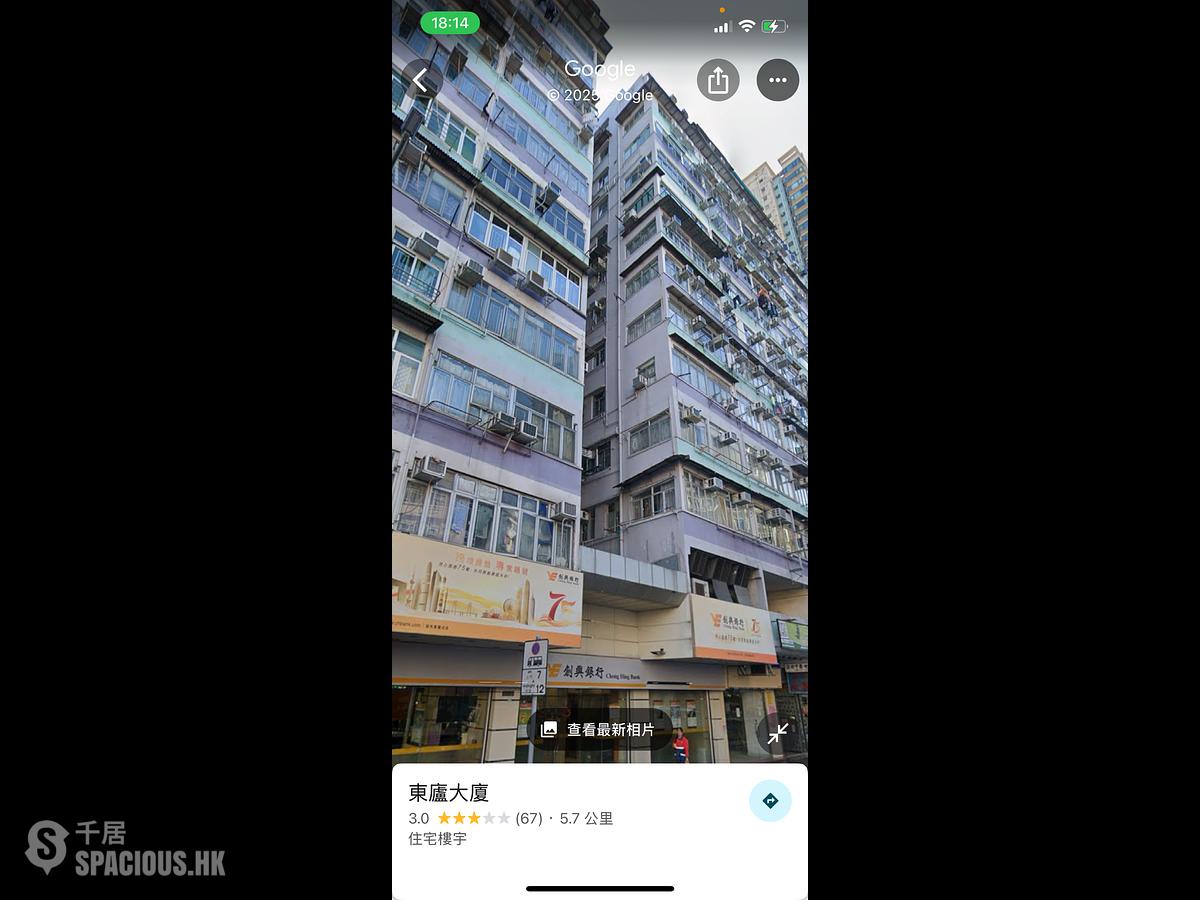1200x900 pixels.
Task: Go back using the top-left arrow
Action: [420, 80]
